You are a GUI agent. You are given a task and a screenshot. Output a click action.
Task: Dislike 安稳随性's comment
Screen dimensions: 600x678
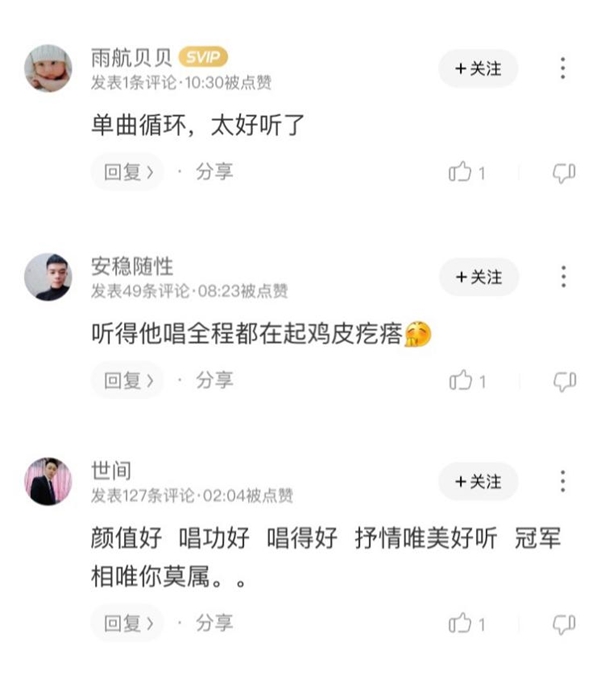click(x=564, y=381)
